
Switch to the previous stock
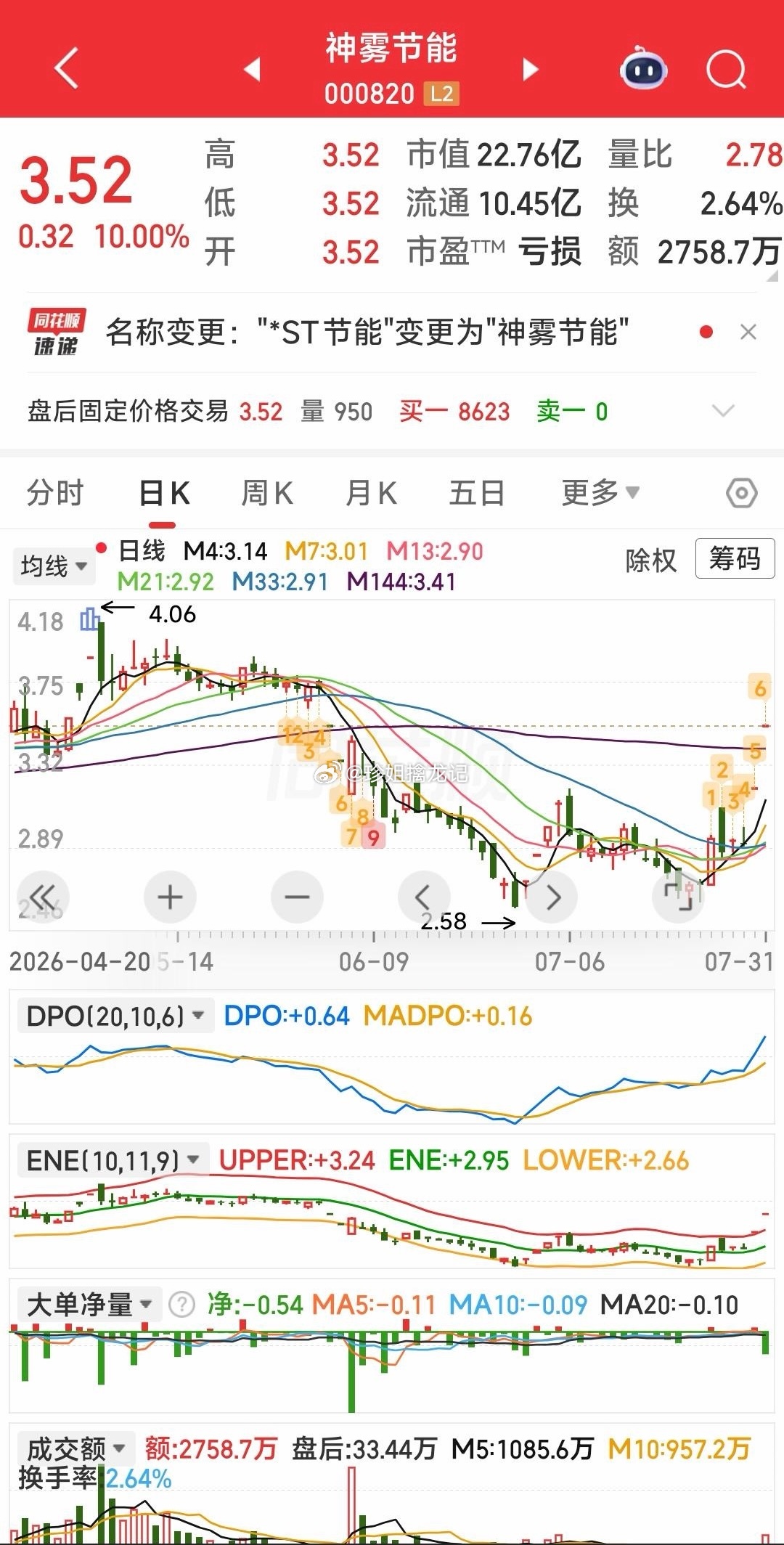pos(252,69)
